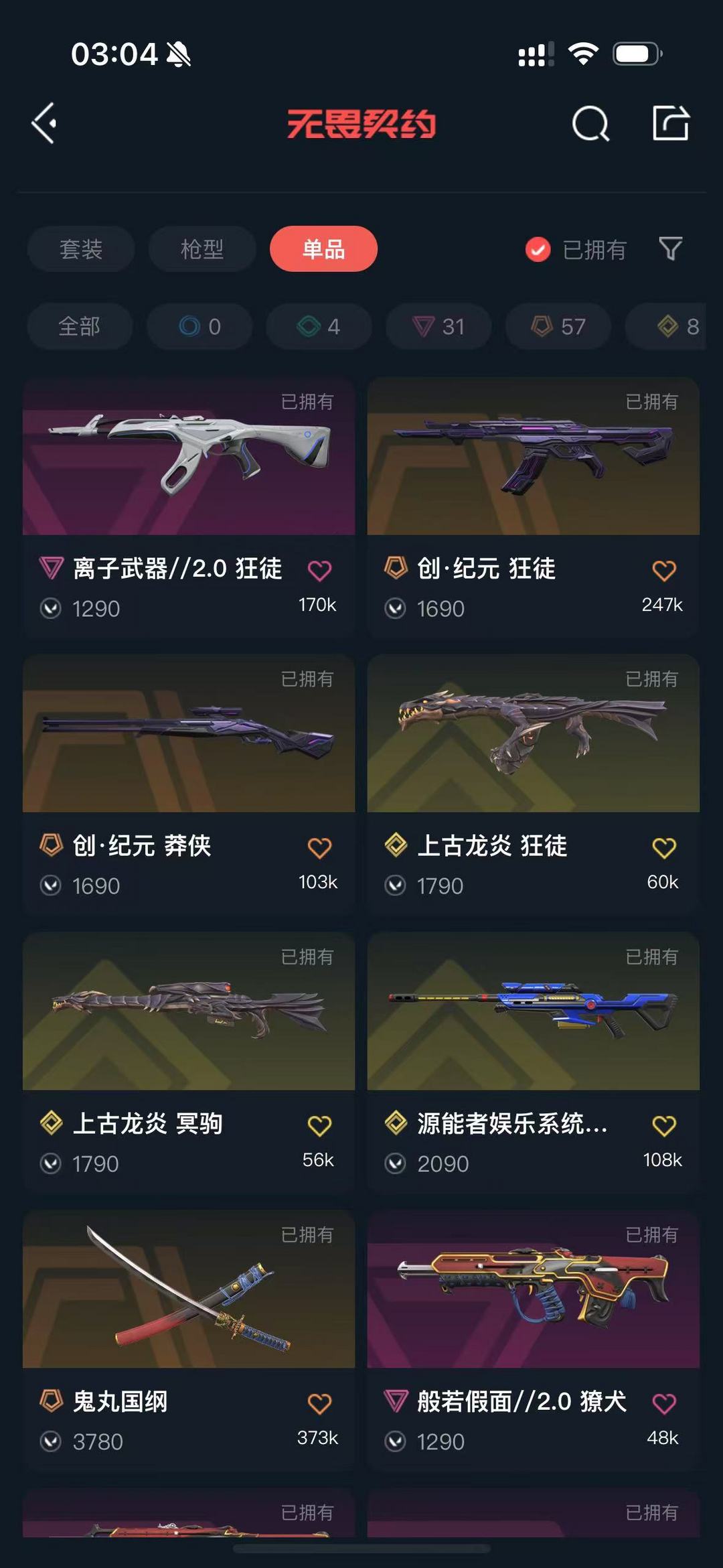This screenshot has height=1568, width=723.
Task: Filter by the rarity chip showing 31
Action: pyautogui.click(x=438, y=326)
